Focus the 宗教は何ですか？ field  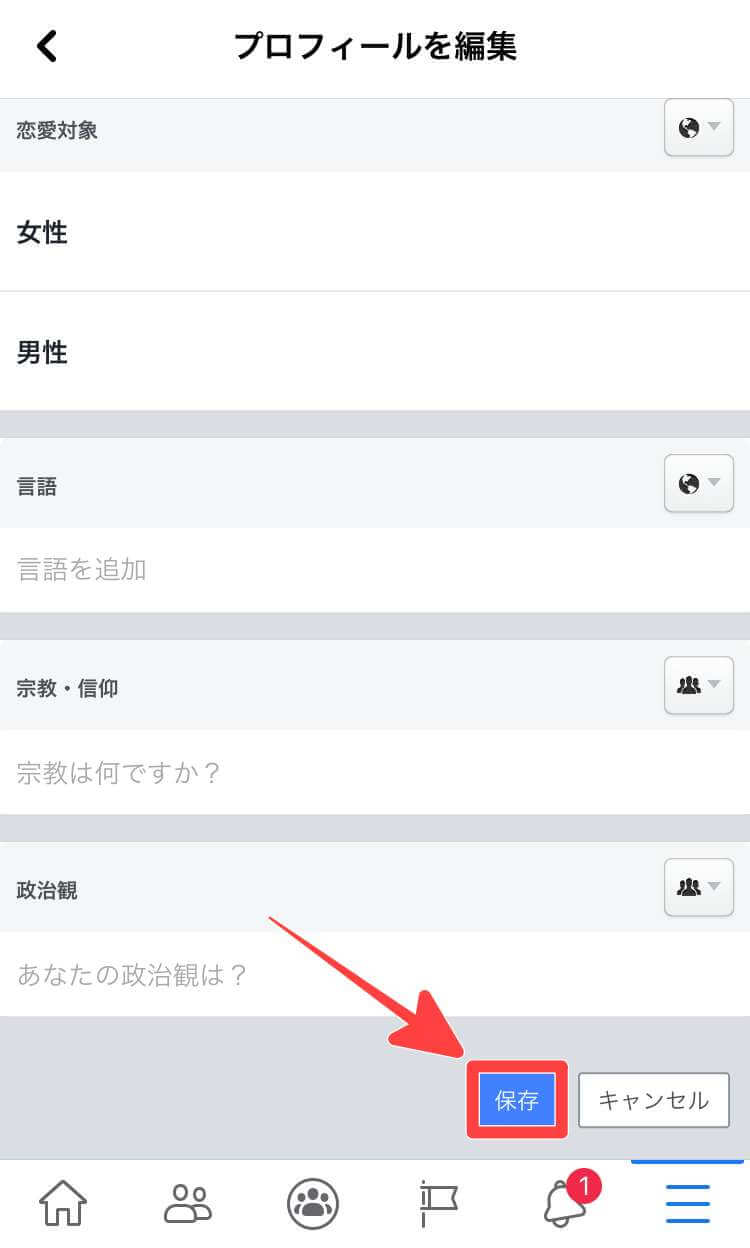click(374, 772)
